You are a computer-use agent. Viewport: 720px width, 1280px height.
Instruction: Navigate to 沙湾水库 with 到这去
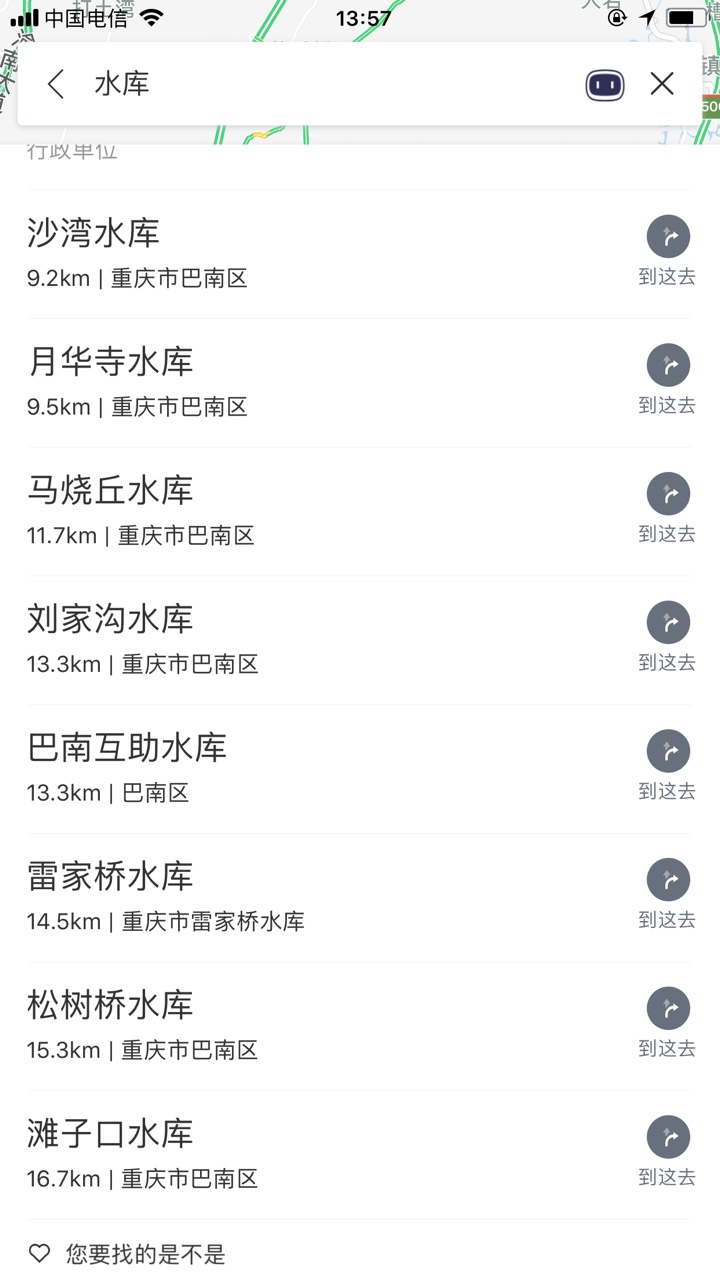point(668,251)
